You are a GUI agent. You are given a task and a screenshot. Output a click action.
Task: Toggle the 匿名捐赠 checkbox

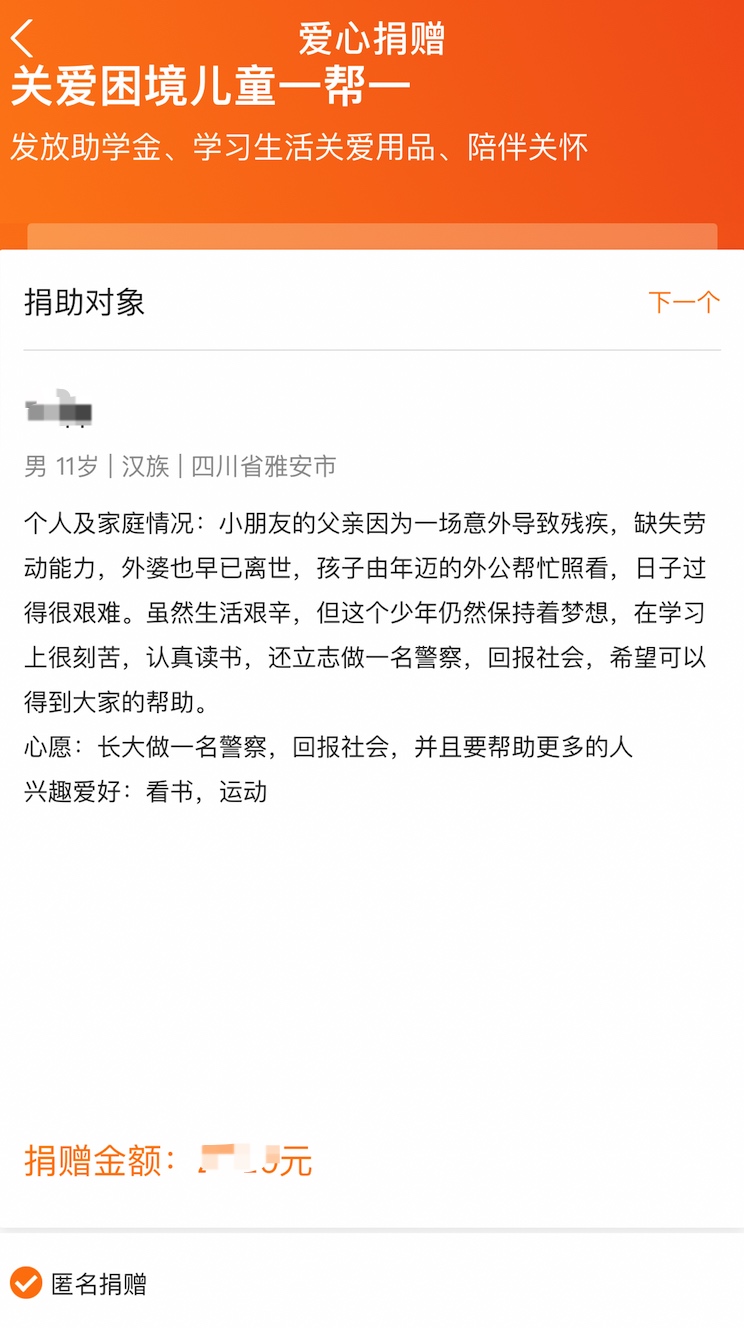coord(27,1283)
